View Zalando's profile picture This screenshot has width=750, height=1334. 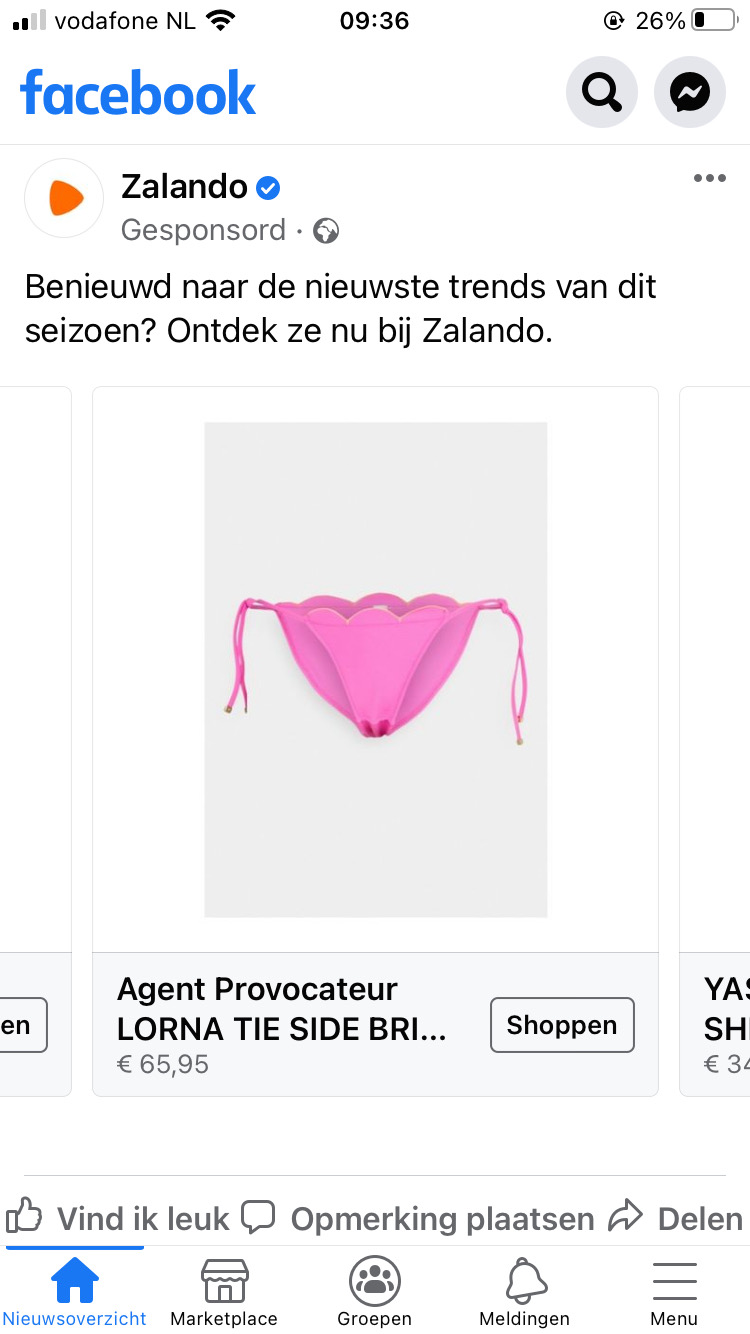(65, 198)
